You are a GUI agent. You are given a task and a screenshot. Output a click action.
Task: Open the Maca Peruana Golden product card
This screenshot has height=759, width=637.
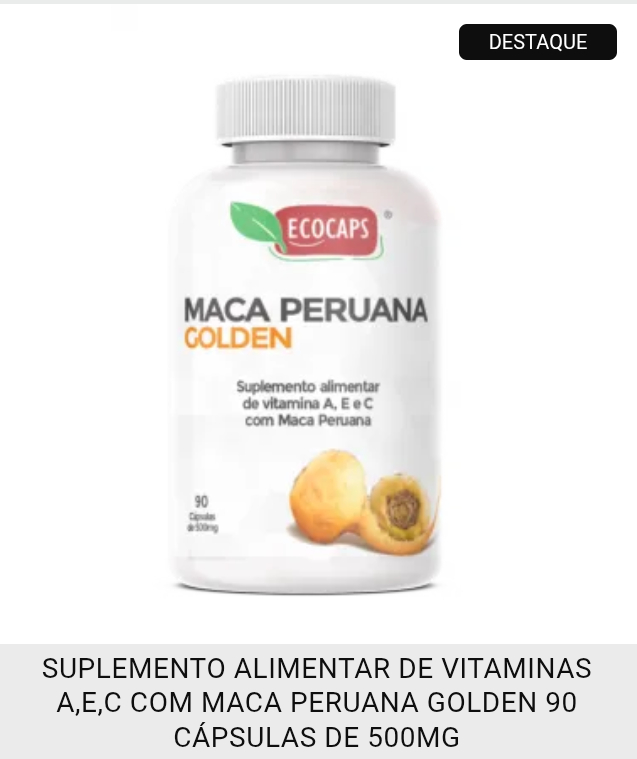tap(318, 340)
